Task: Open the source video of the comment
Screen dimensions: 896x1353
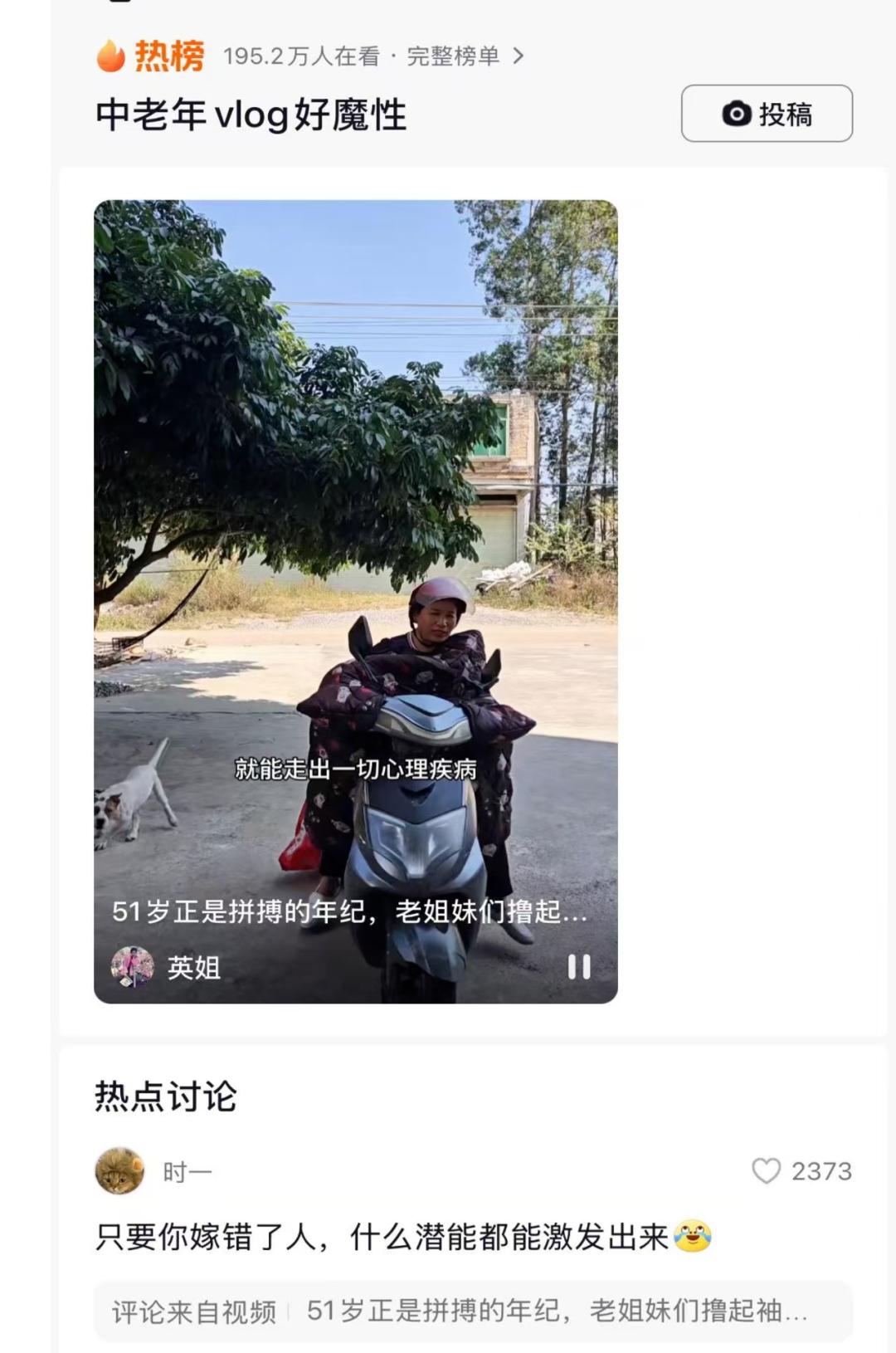Action: (473, 1311)
